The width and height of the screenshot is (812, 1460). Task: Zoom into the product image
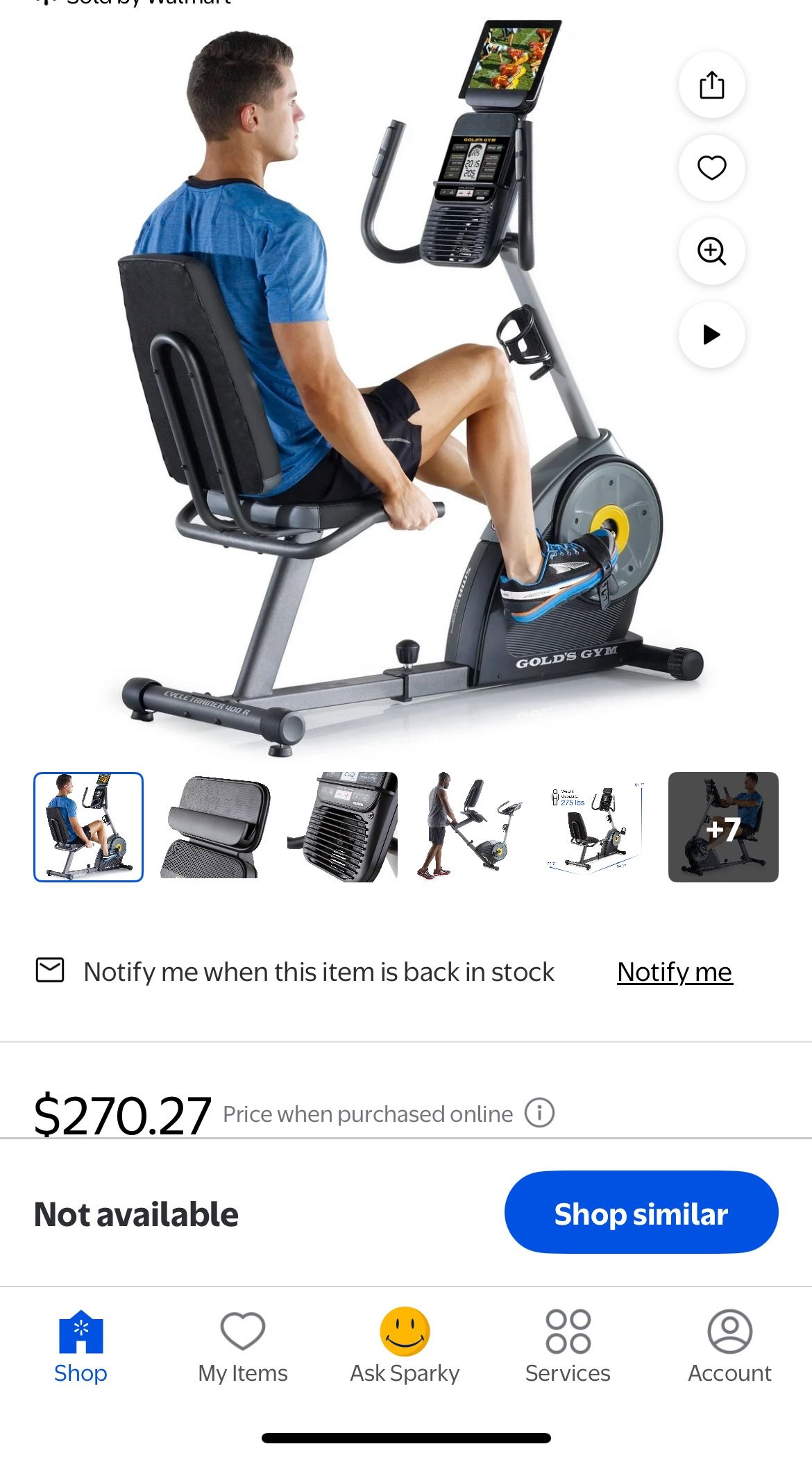tap(711, 251)
